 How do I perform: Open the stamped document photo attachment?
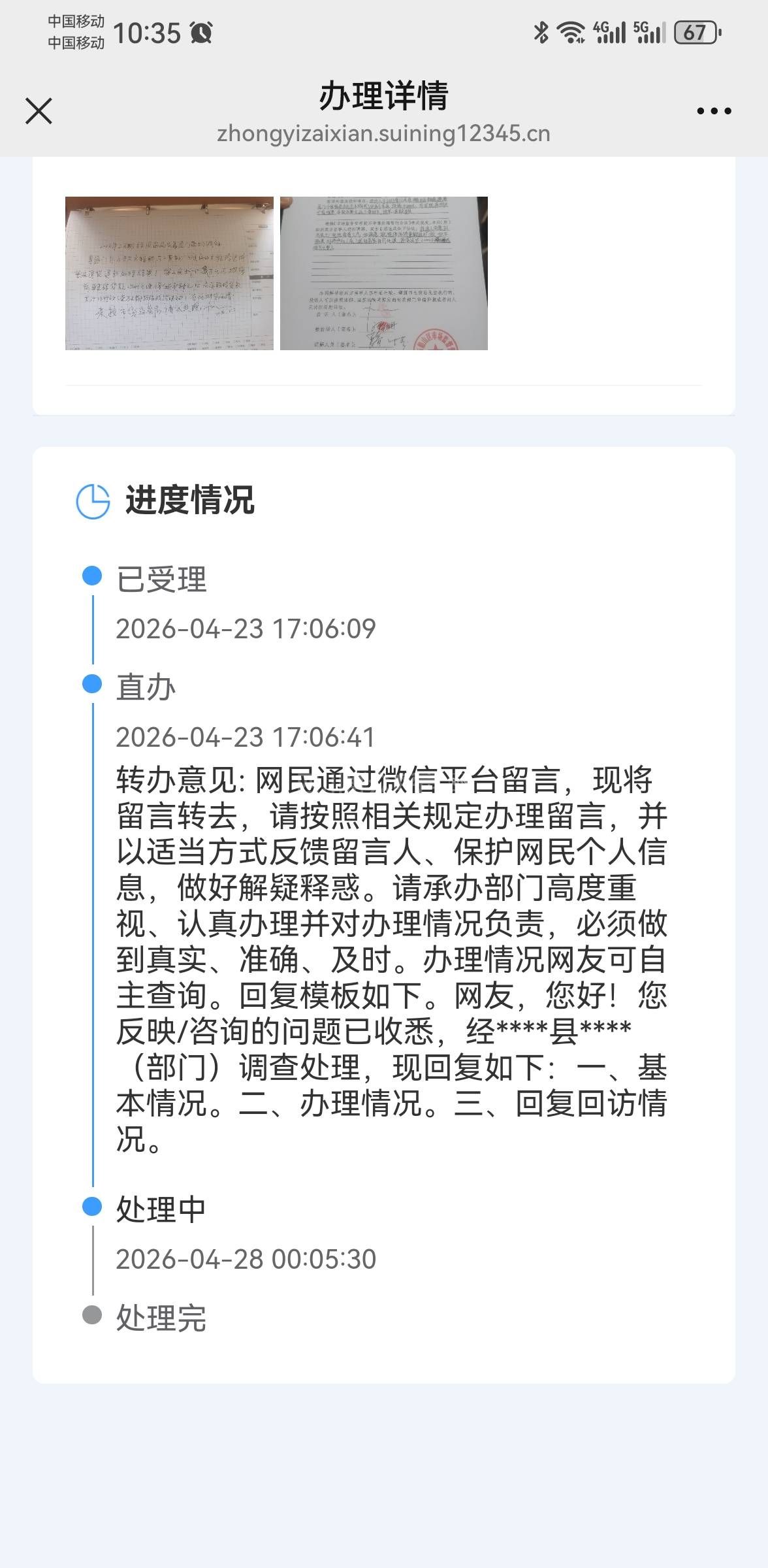click(x=384, y=273)
